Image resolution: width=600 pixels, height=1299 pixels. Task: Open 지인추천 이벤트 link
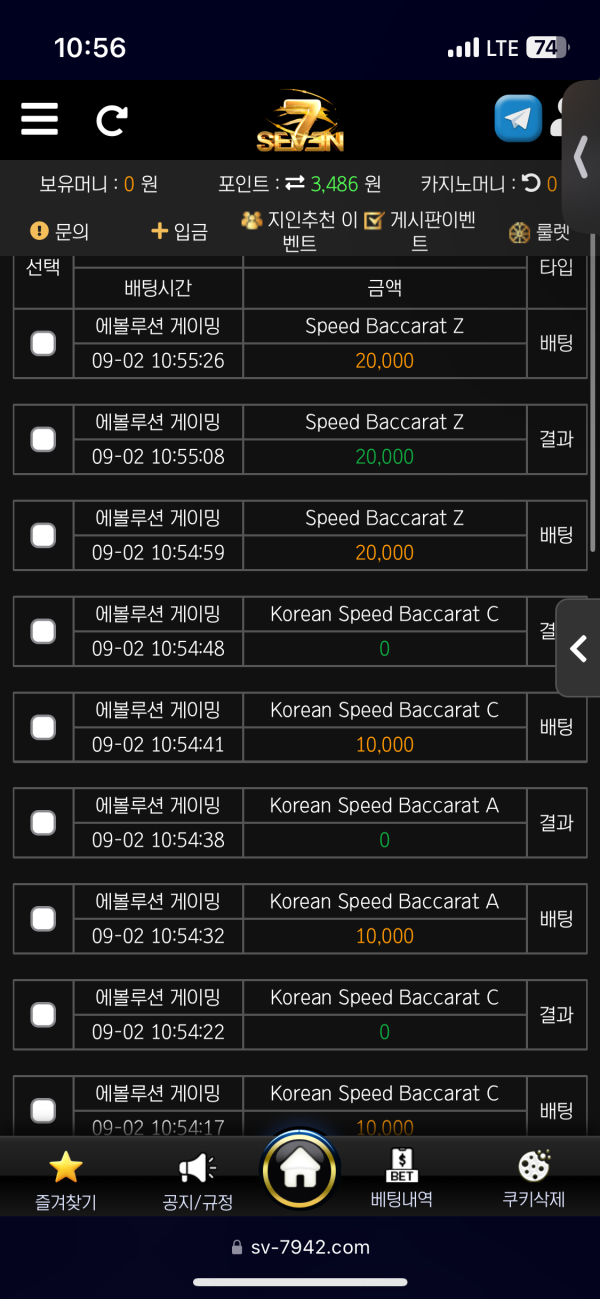pos(300,231)
